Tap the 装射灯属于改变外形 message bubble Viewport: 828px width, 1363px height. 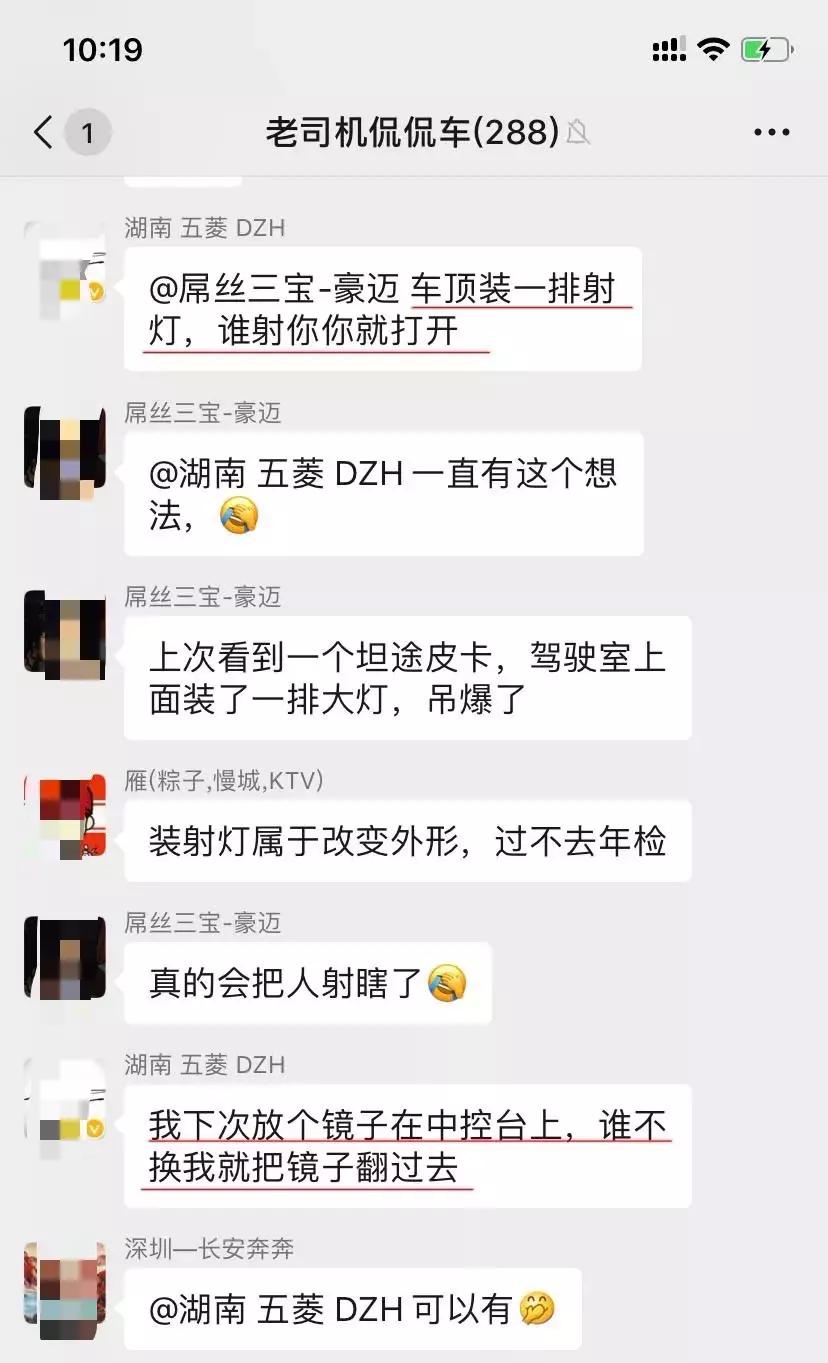point(408,841)
